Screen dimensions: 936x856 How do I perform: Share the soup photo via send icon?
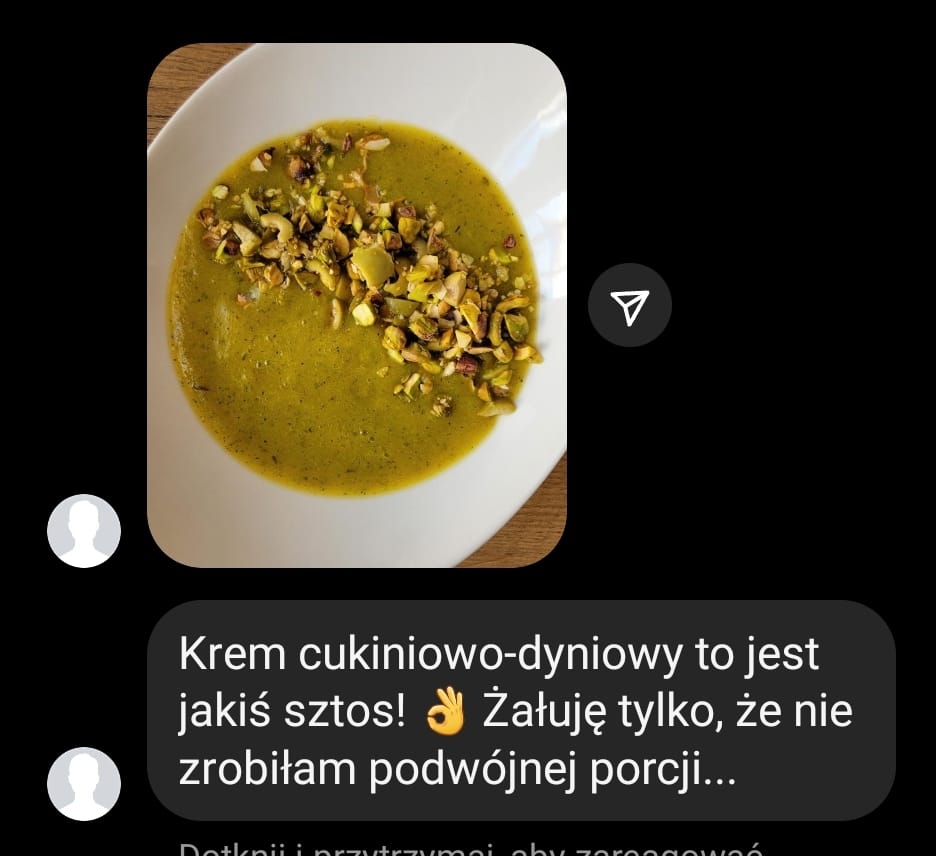coord(629,306)
